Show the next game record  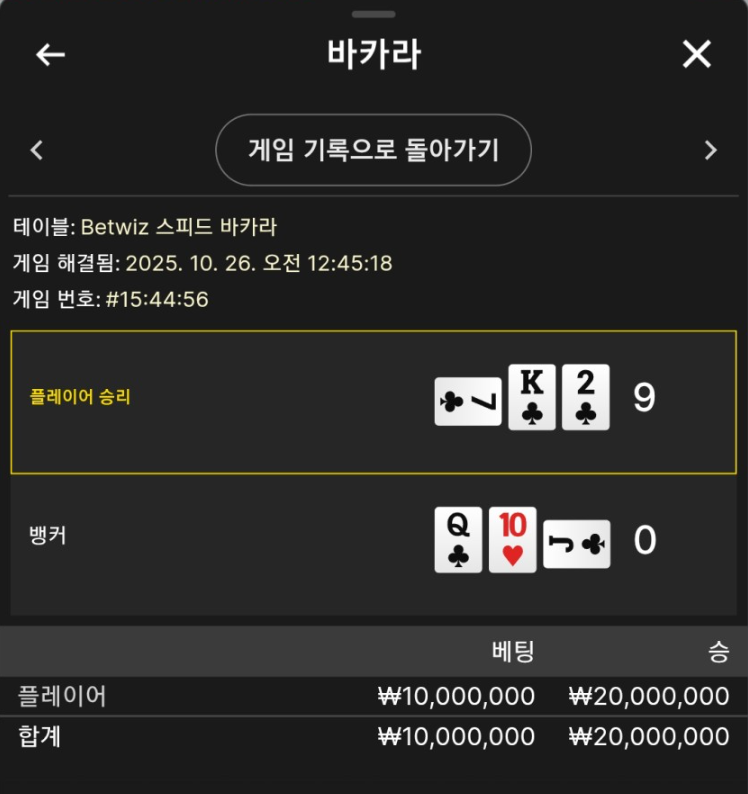coord(710,150)
